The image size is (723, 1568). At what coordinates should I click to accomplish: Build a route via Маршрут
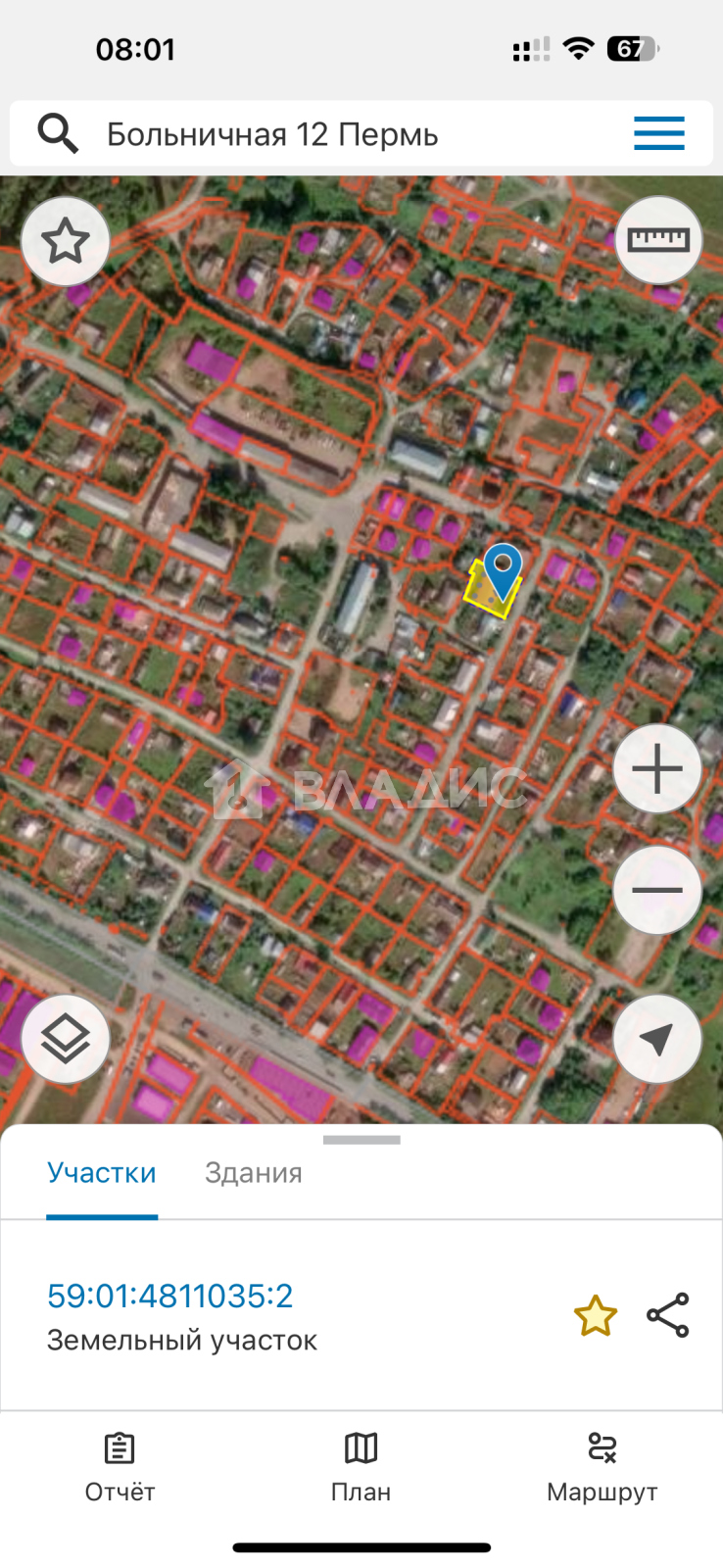[602, 1467]
